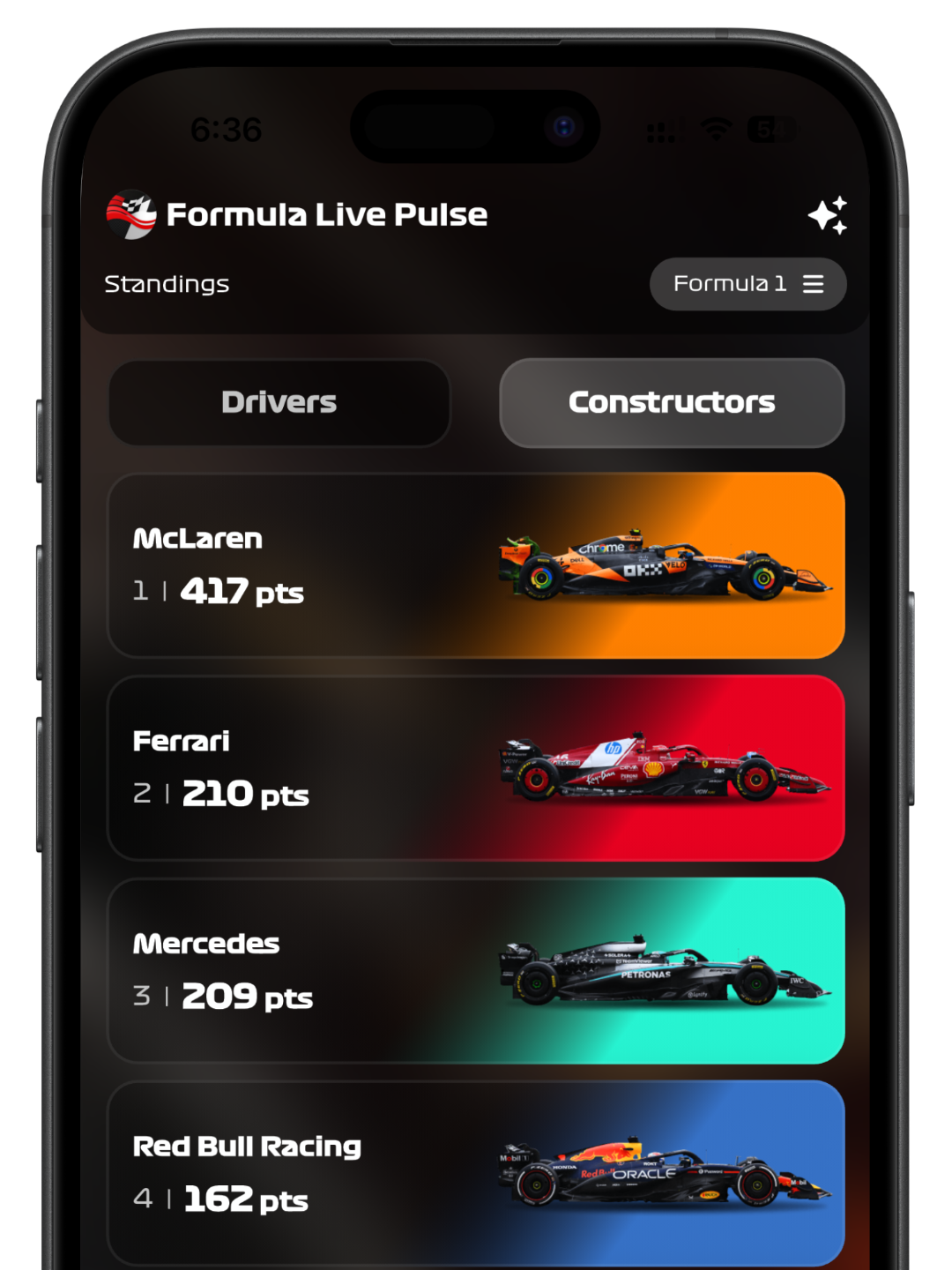Open the Mercedes standings card

(x=476, y=970)
